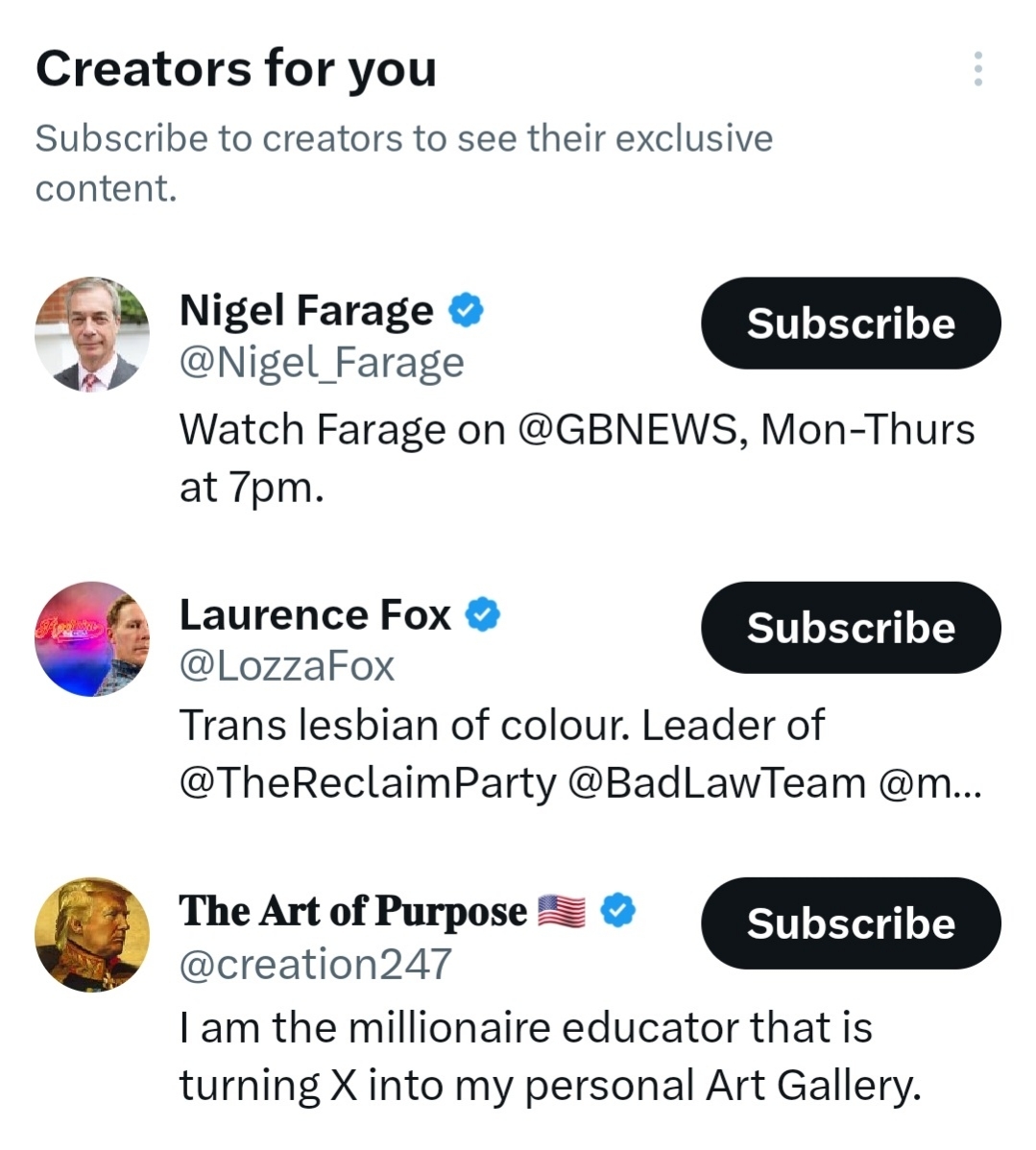The height and width of the screenshot is (1150, 1036).
Task: Follow the @BadLawTeam mention link
Action: tap(717, 783)
